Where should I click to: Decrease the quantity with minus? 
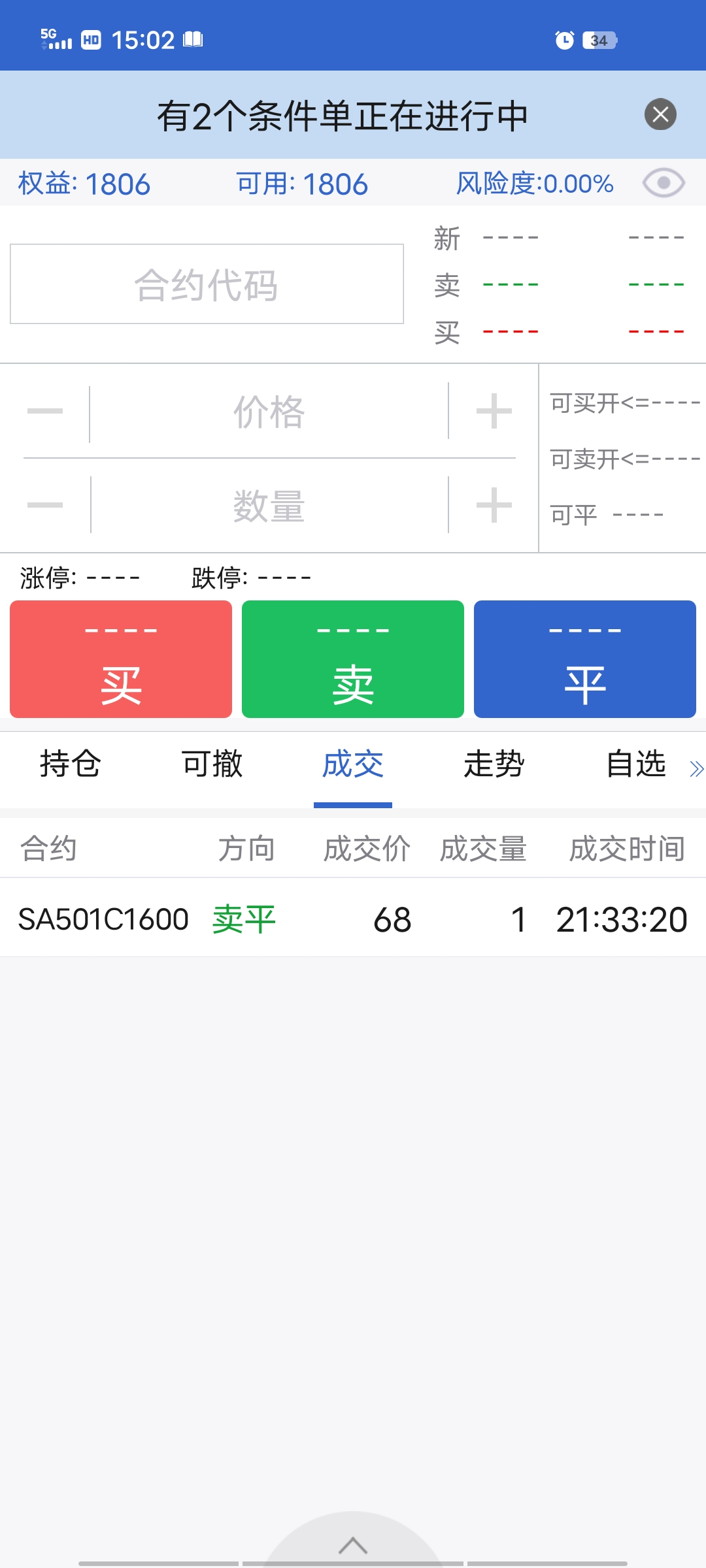coord(45,505)
